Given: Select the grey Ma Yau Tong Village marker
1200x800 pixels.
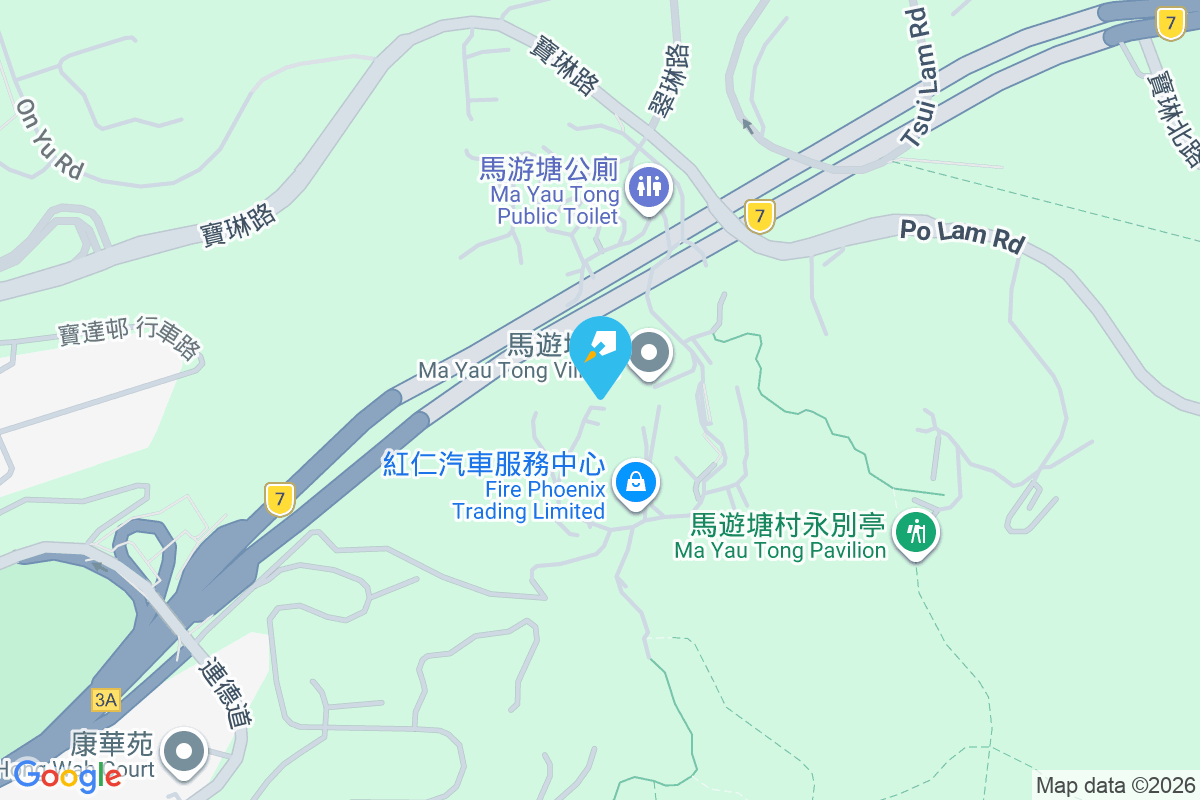Looking at the screenshot, I should coord(650,354).
